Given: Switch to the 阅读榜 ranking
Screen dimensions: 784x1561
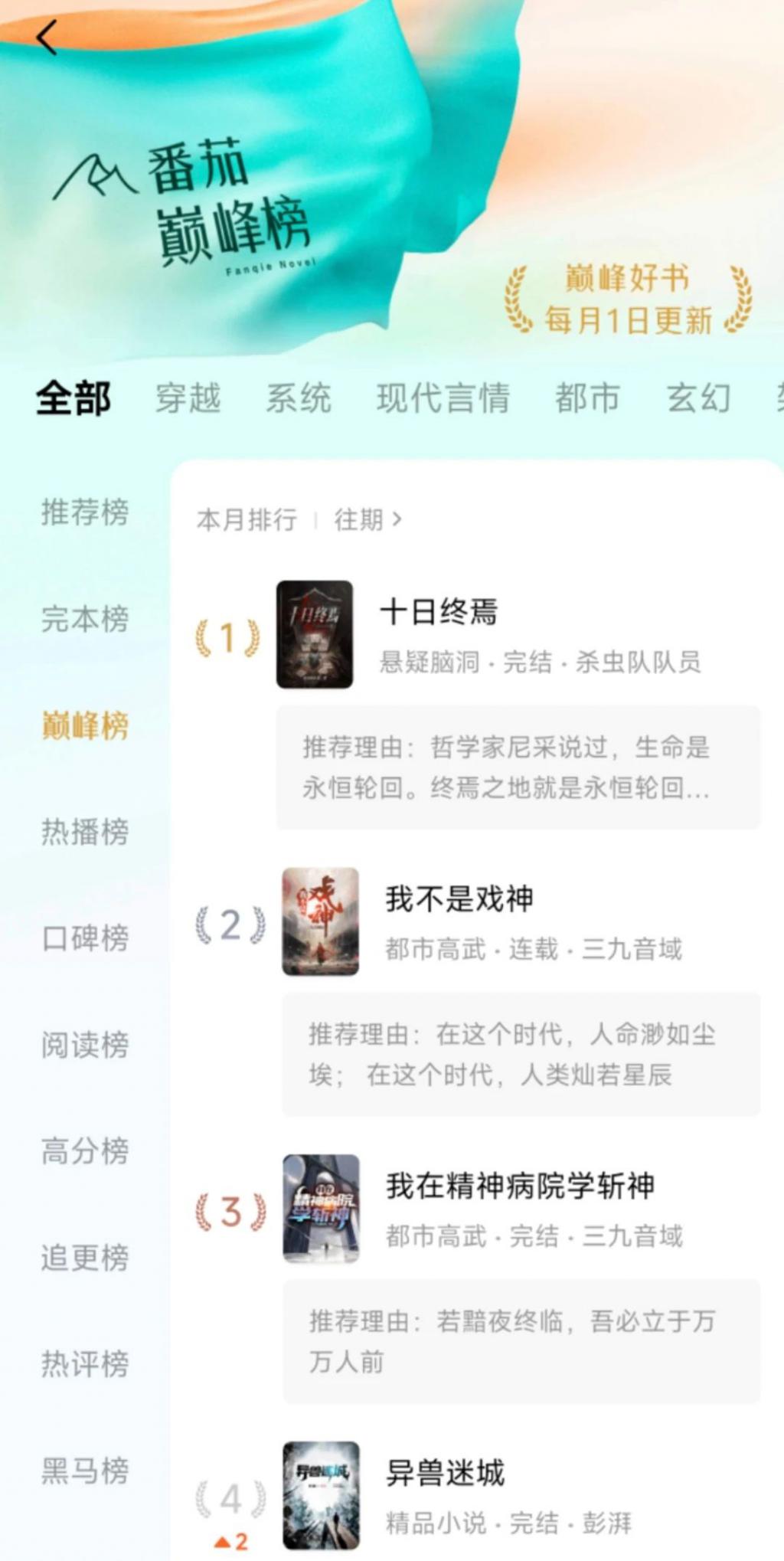Looking at the screenshot, I should 85,1044.
